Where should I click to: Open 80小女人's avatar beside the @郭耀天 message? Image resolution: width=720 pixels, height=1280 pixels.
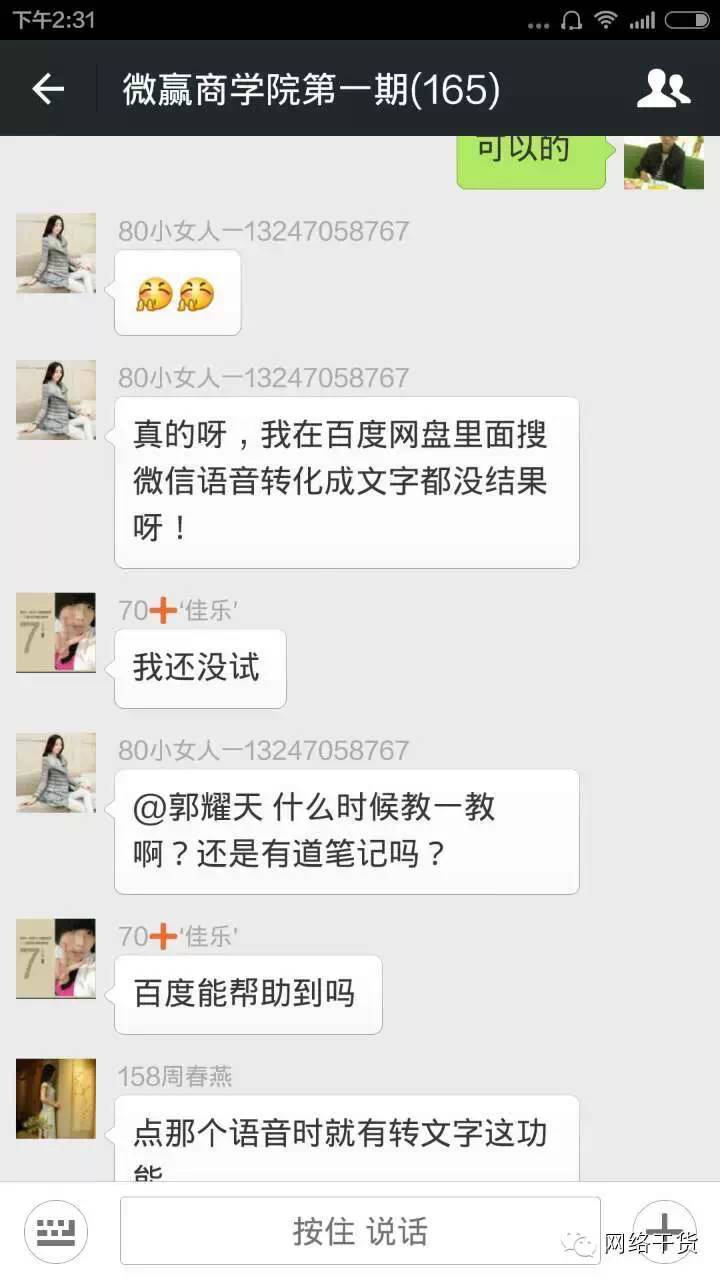(56, 772)
